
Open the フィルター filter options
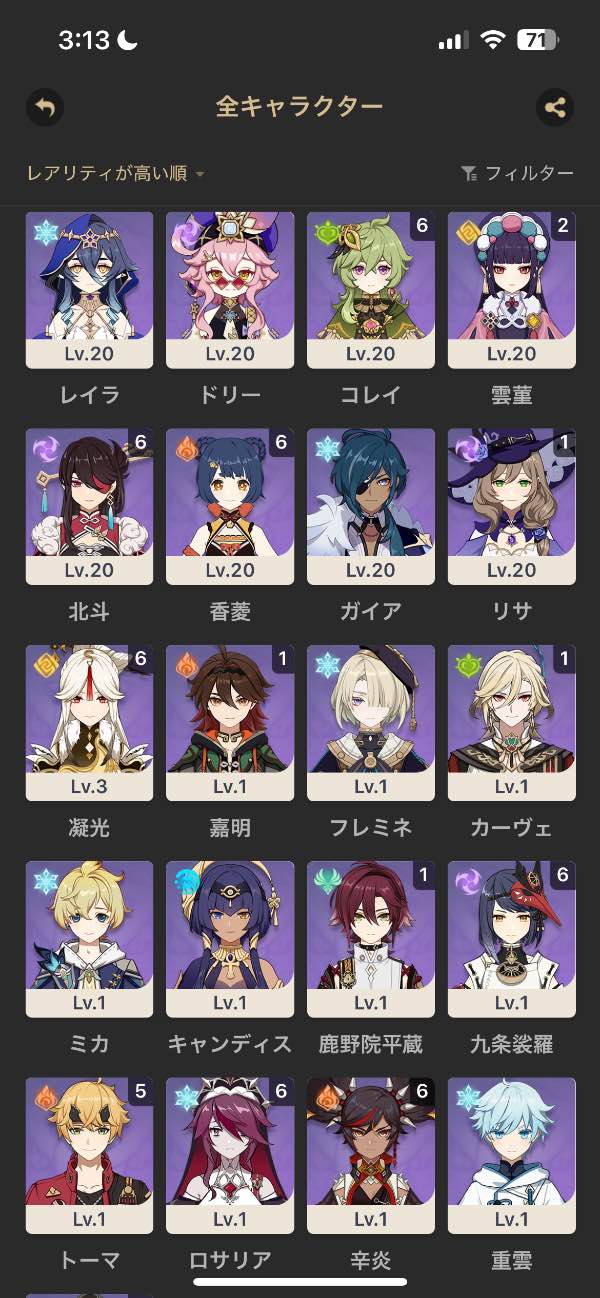[518, 174]
